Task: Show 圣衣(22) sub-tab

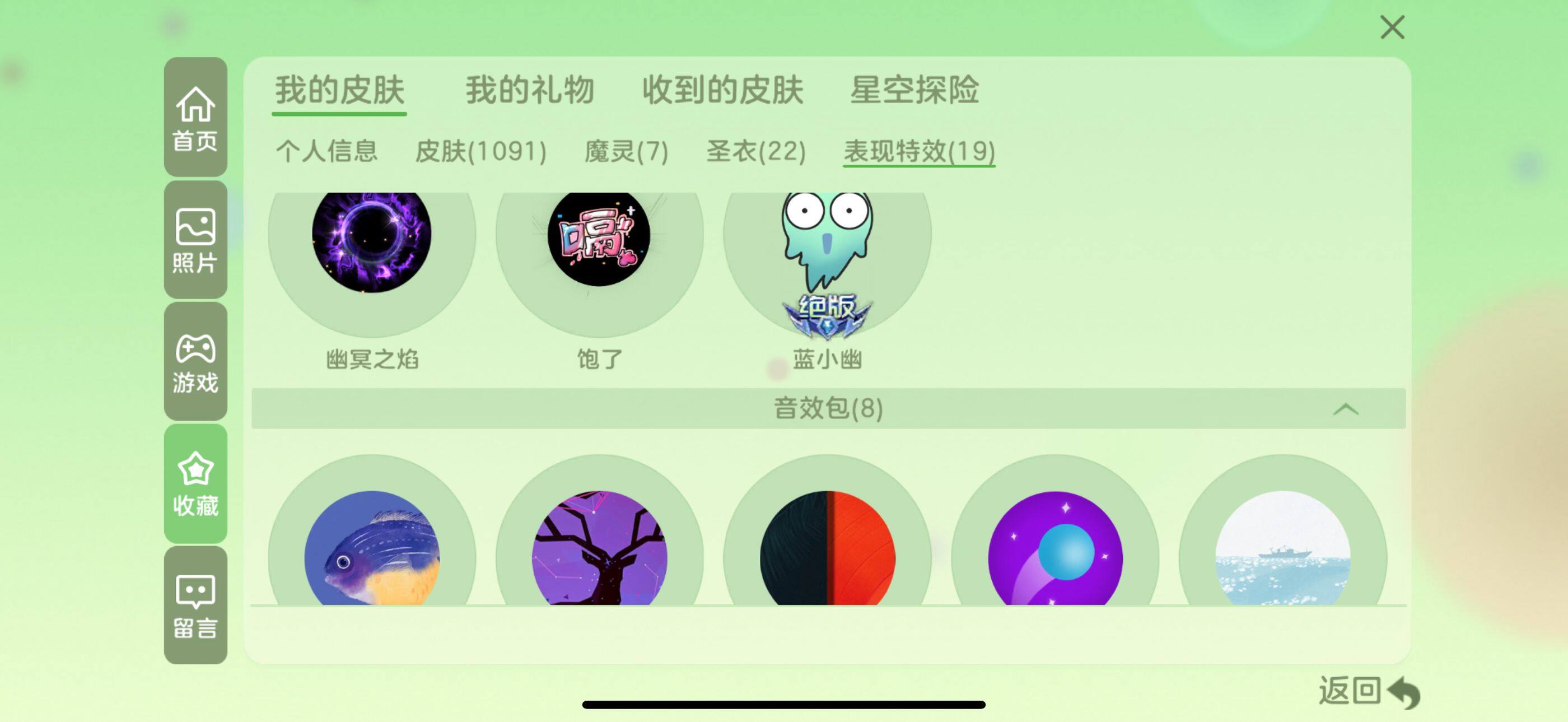Action: pos(756,151)
